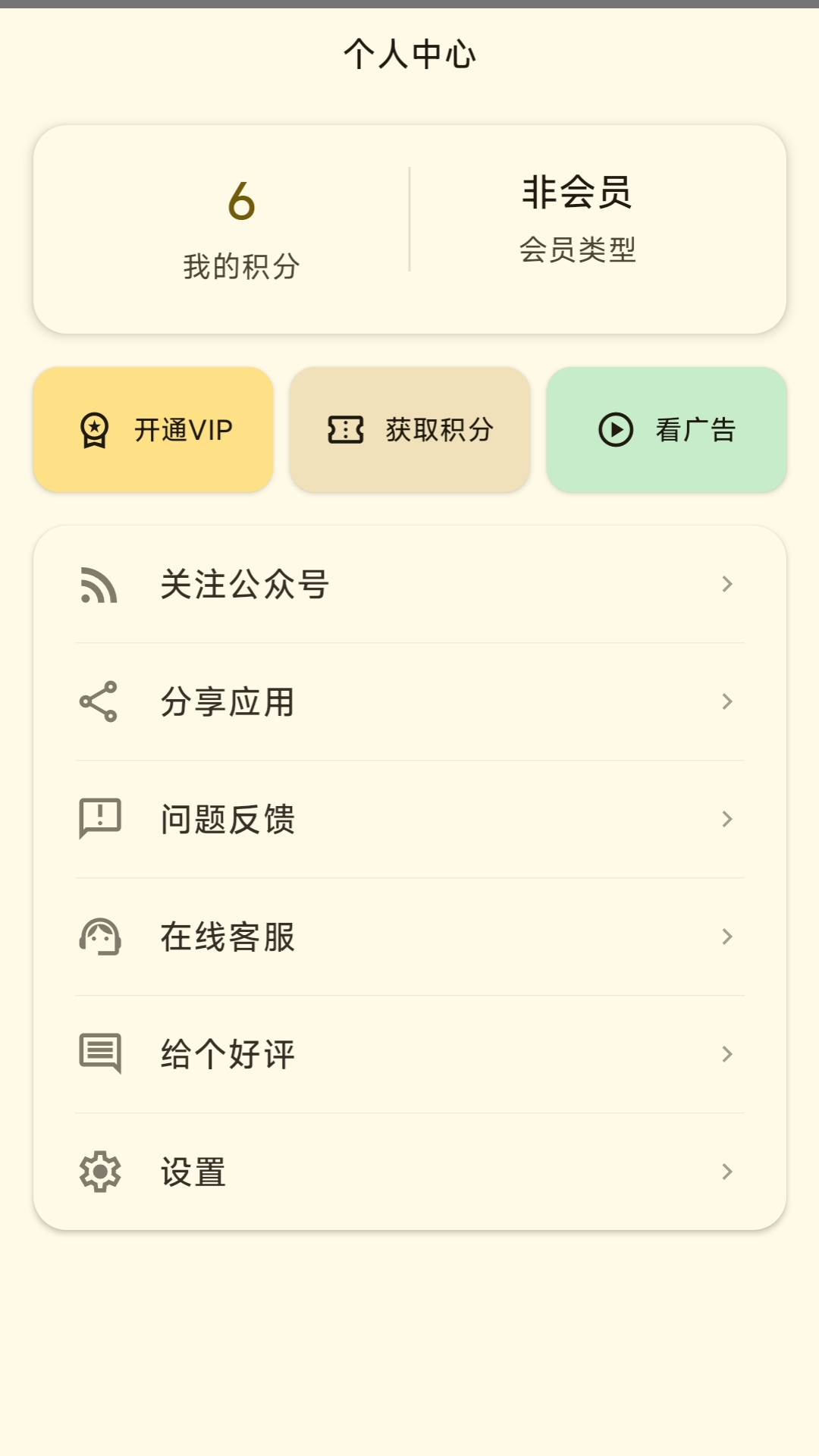Open 分享应用 using its arrow
Screen dimensions: 819x1456
[726, 701]
